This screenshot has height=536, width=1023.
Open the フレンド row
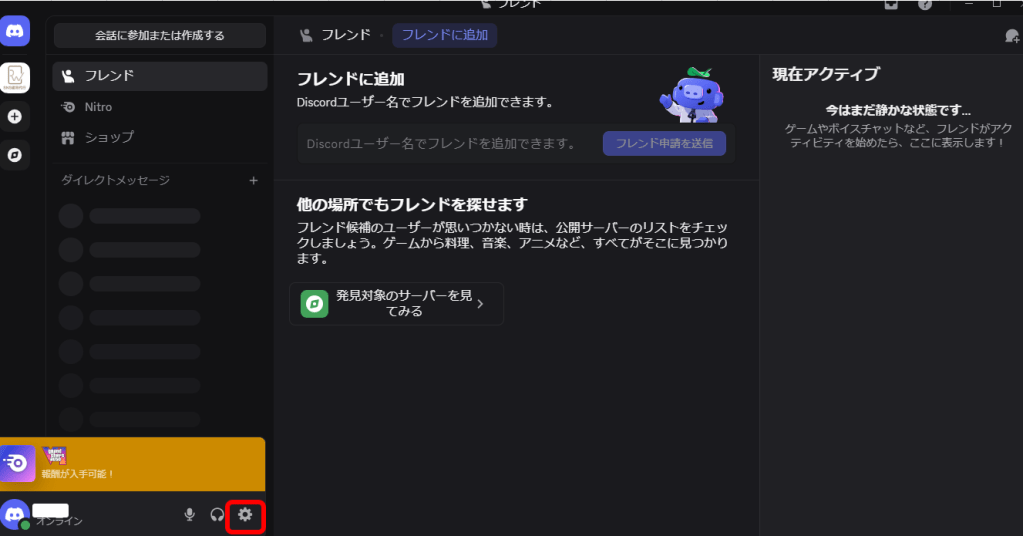tap(160, 76)
